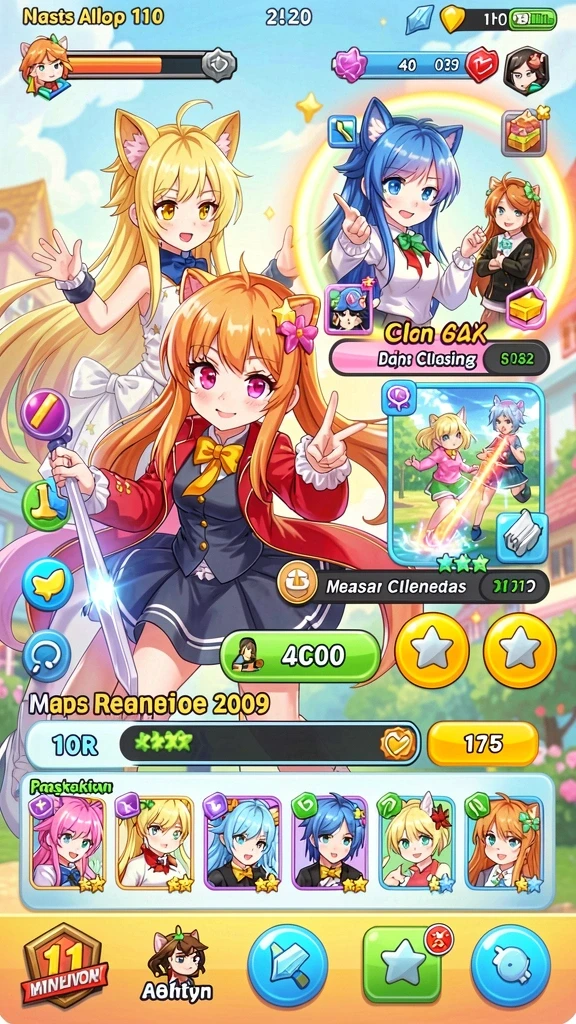Open the green star button with red badge
The width and height of the screenshot is (576, 1024).
pyautogui.click(x=403, y=965)
